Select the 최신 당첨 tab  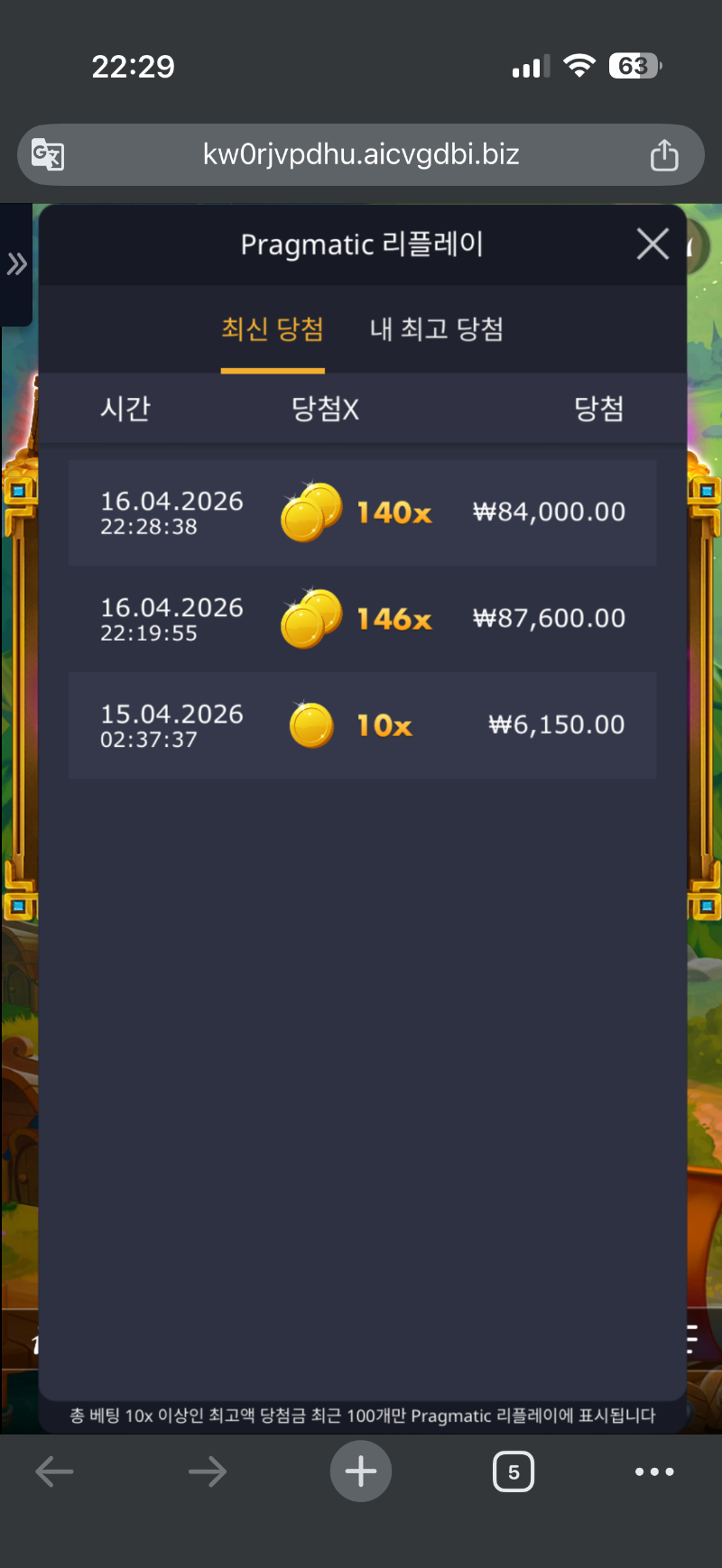[x=273, y=329]
